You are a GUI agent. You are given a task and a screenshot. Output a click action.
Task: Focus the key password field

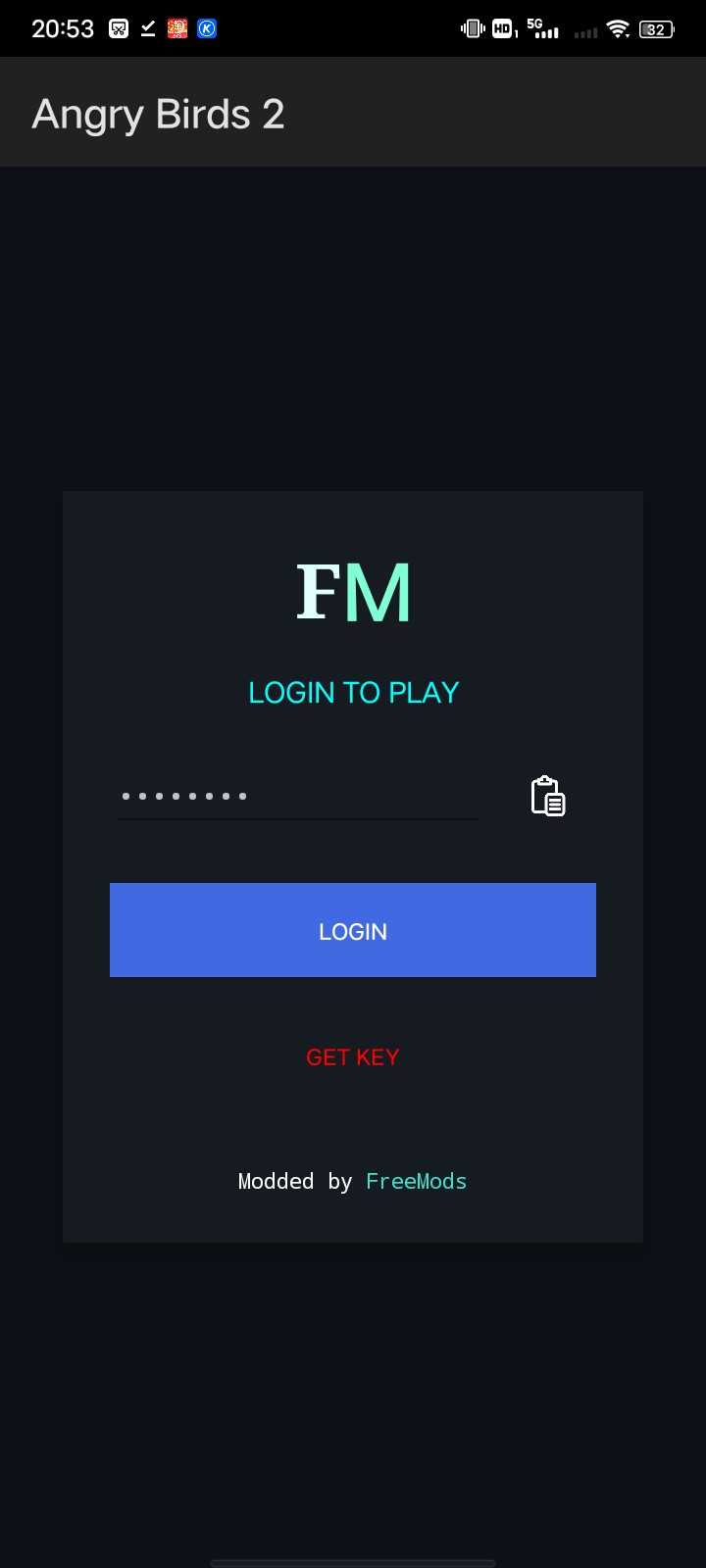(297, 796)
